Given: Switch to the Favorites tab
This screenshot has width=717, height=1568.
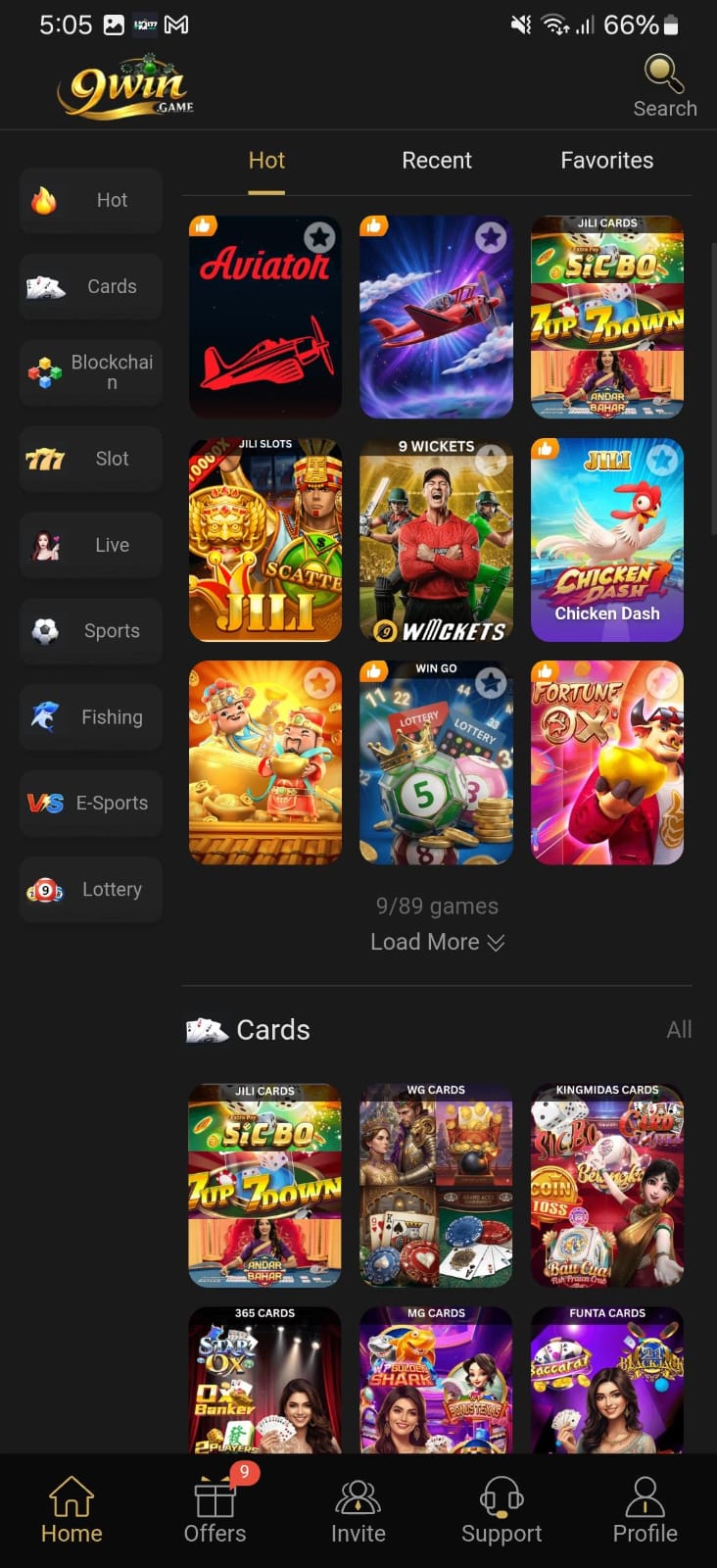Looking at the screenshot, I should 606,161.
